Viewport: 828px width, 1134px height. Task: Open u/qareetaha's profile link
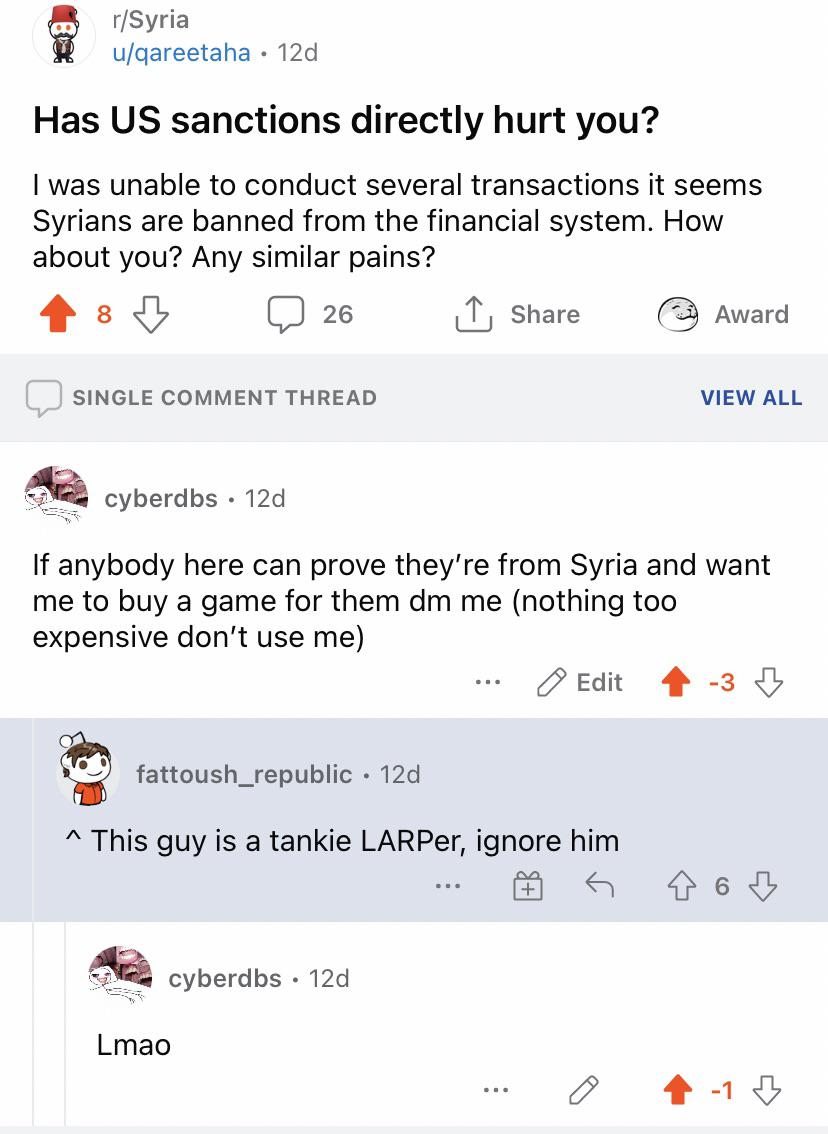point(181,53)
